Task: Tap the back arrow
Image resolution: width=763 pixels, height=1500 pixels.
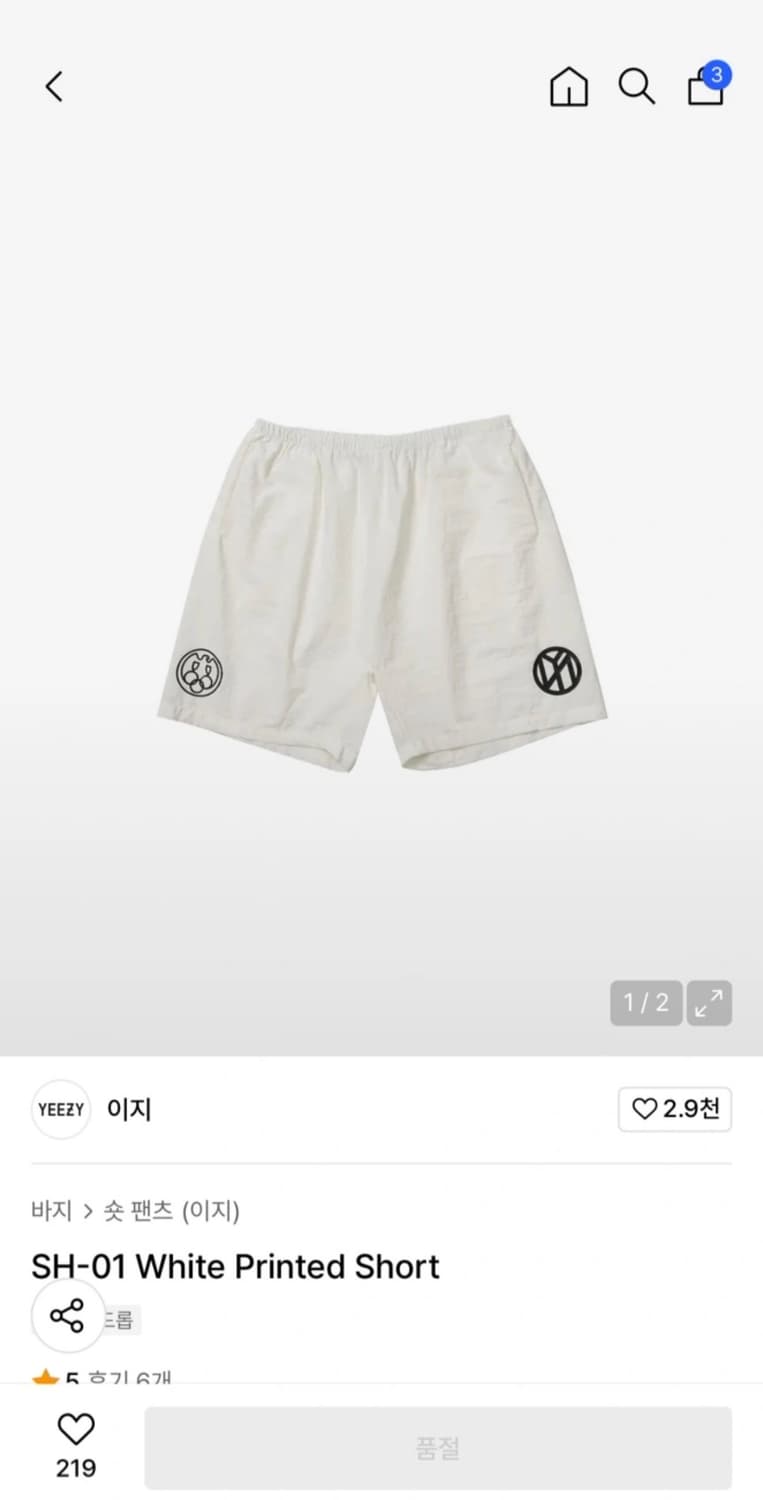Action: (x=54, y=86)
